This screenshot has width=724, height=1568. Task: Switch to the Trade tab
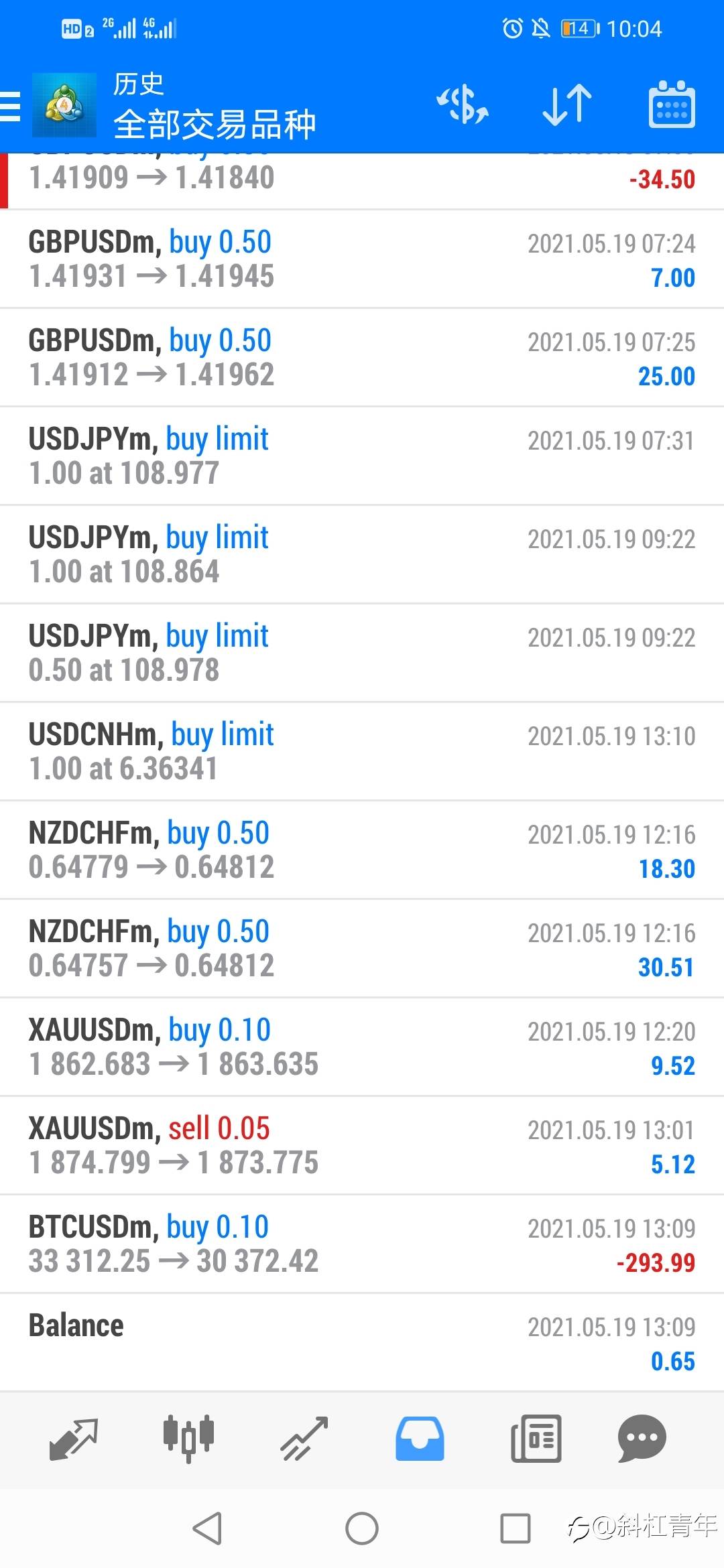coord(304,1439)
